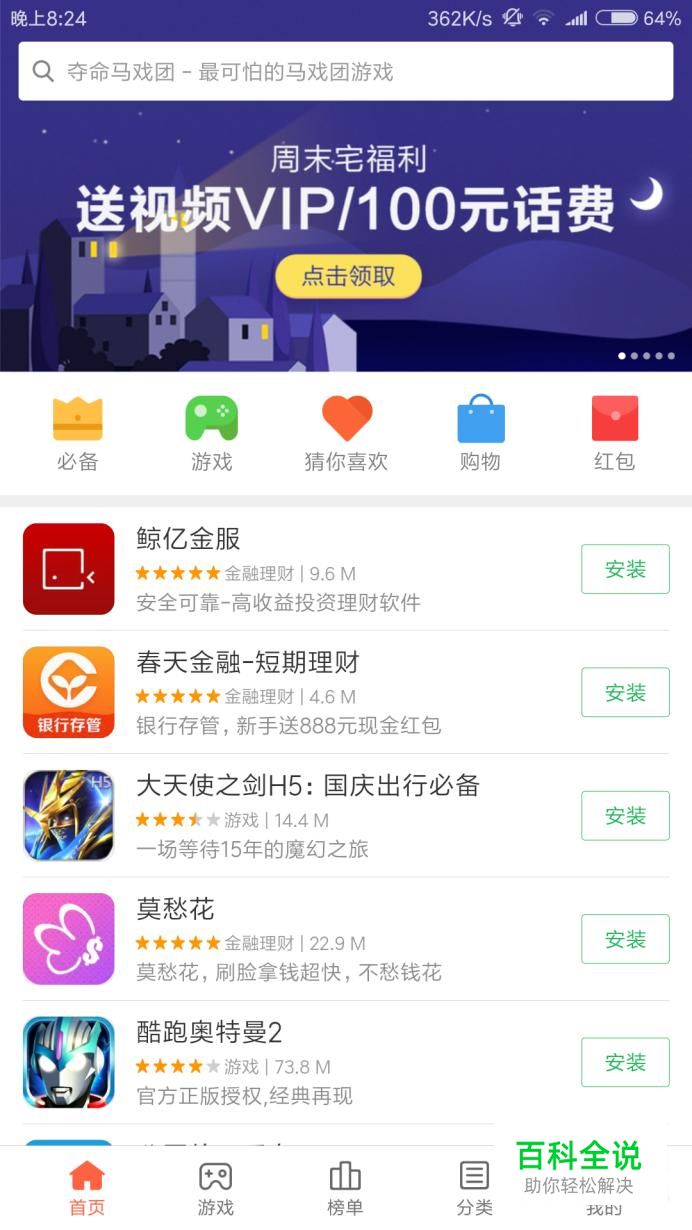The height and width of the screenshot is (1230, 692).
Task: Switch to the 首页 tab
Action: pyautogui.click(x=87, y=1188)
